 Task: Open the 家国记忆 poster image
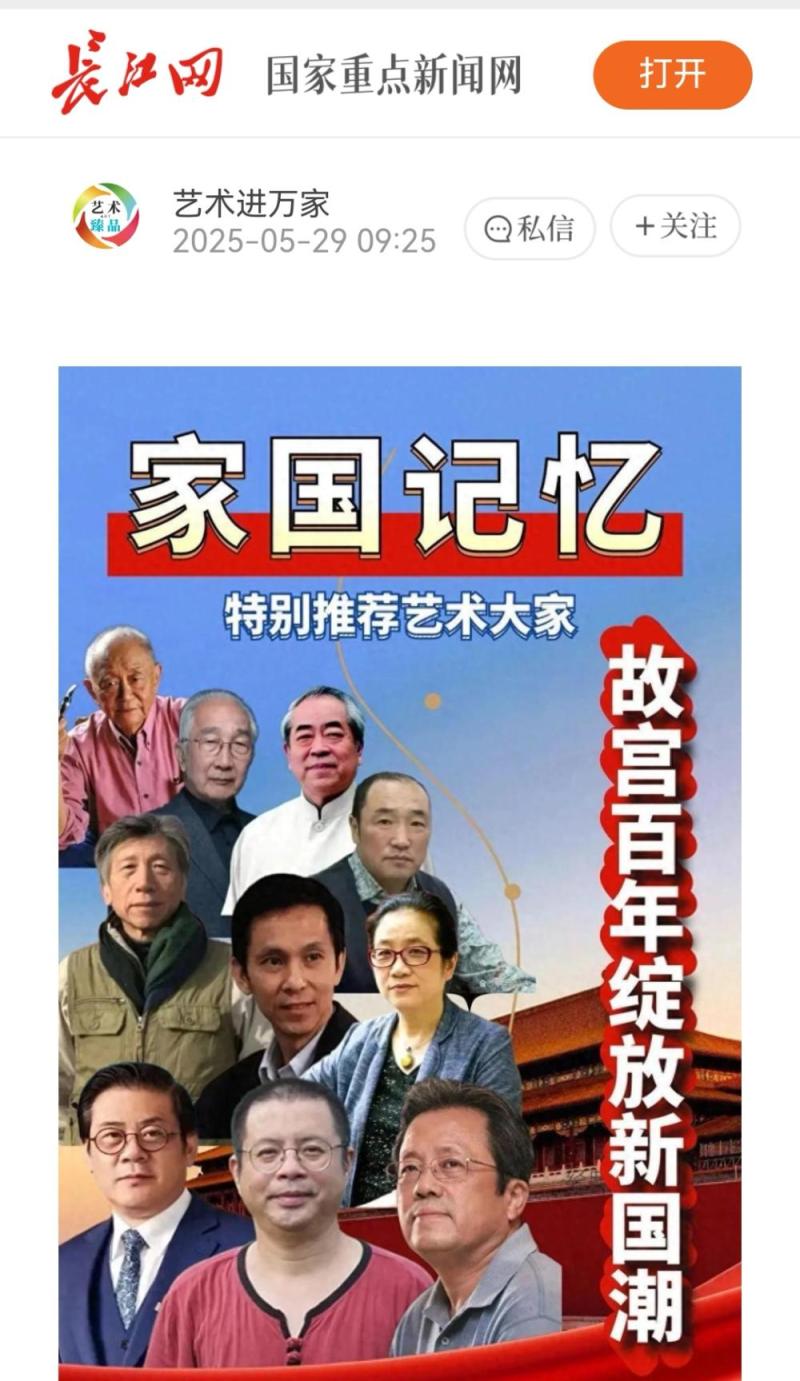[399, 870]
